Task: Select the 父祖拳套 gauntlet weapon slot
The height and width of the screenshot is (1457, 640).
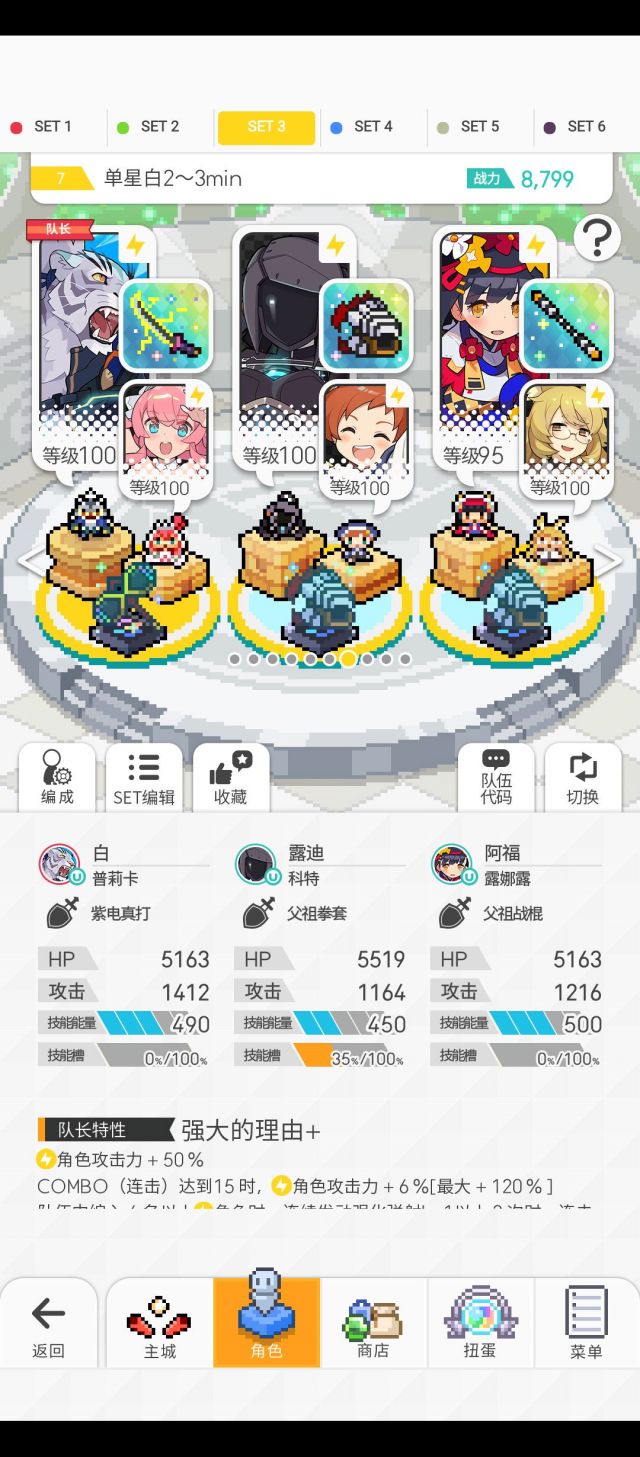Action: tap(367, 326)
